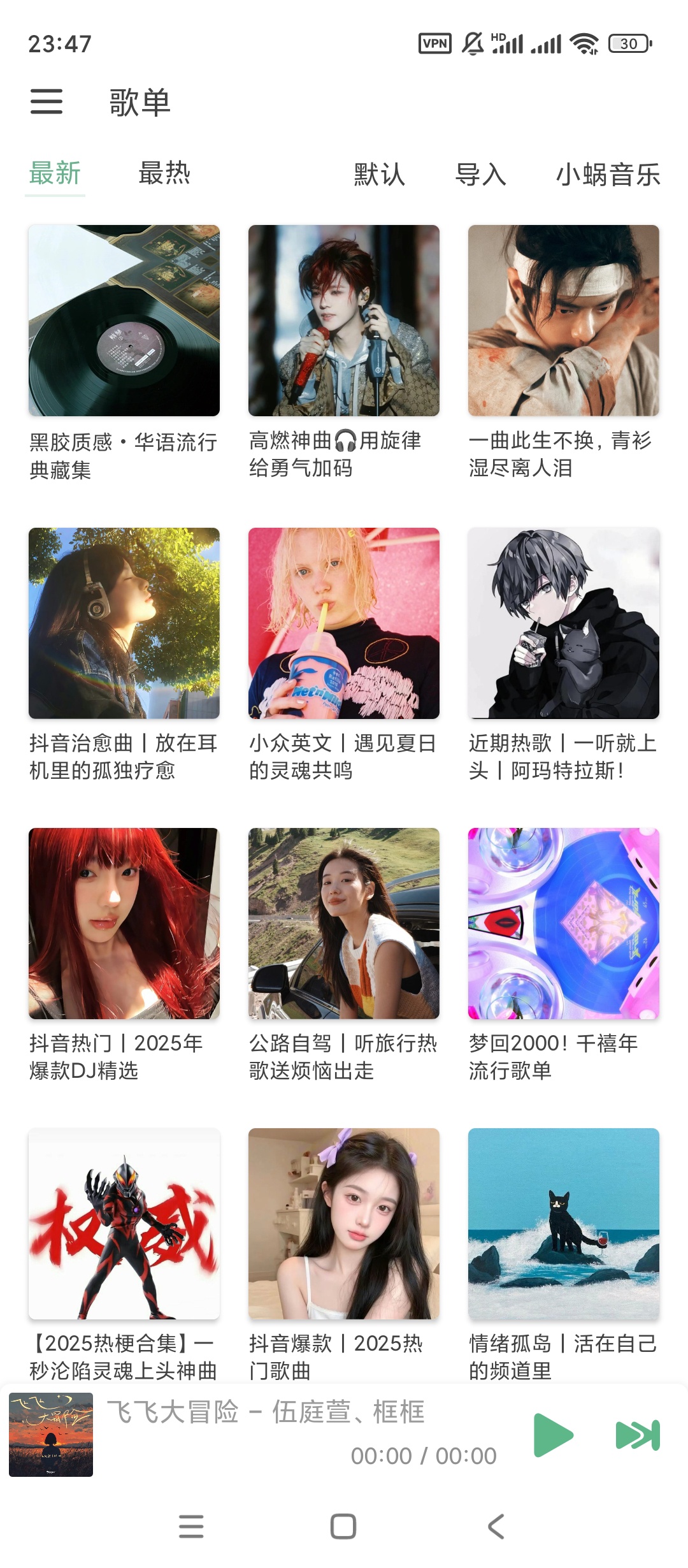Tap the 默认 category option
The image size is (688, 1568).
pos(379,175)
